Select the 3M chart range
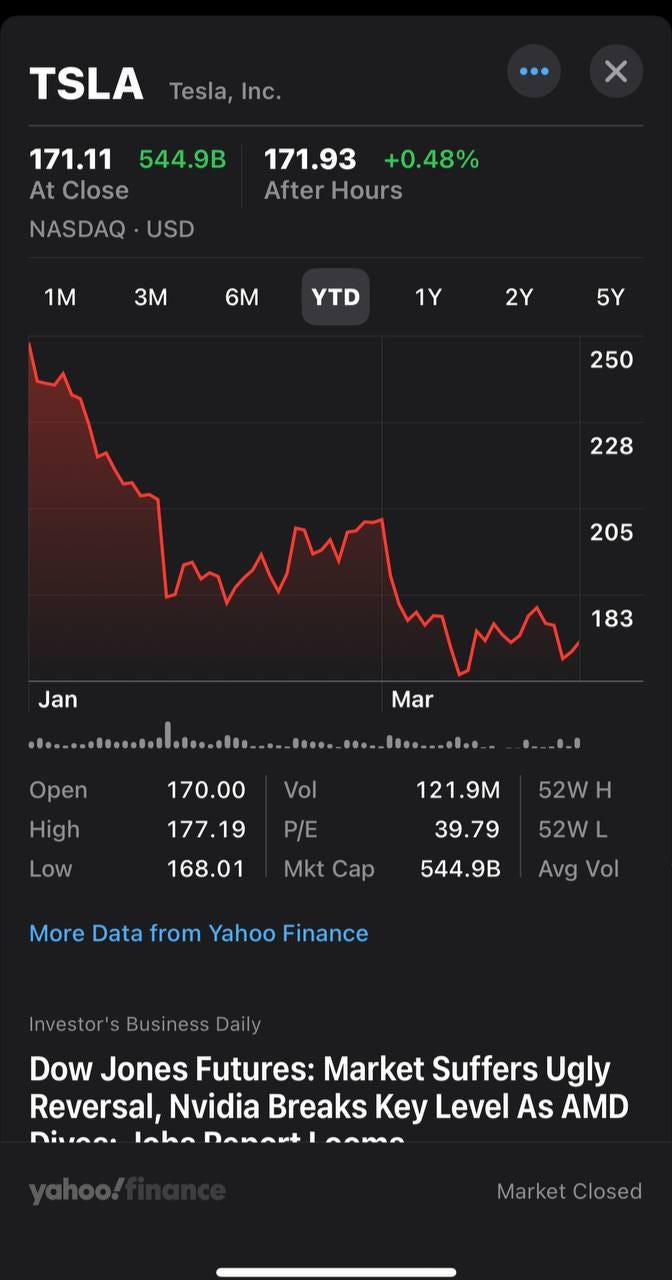The height and width of the screenshot is (1280, 672). 151,297
